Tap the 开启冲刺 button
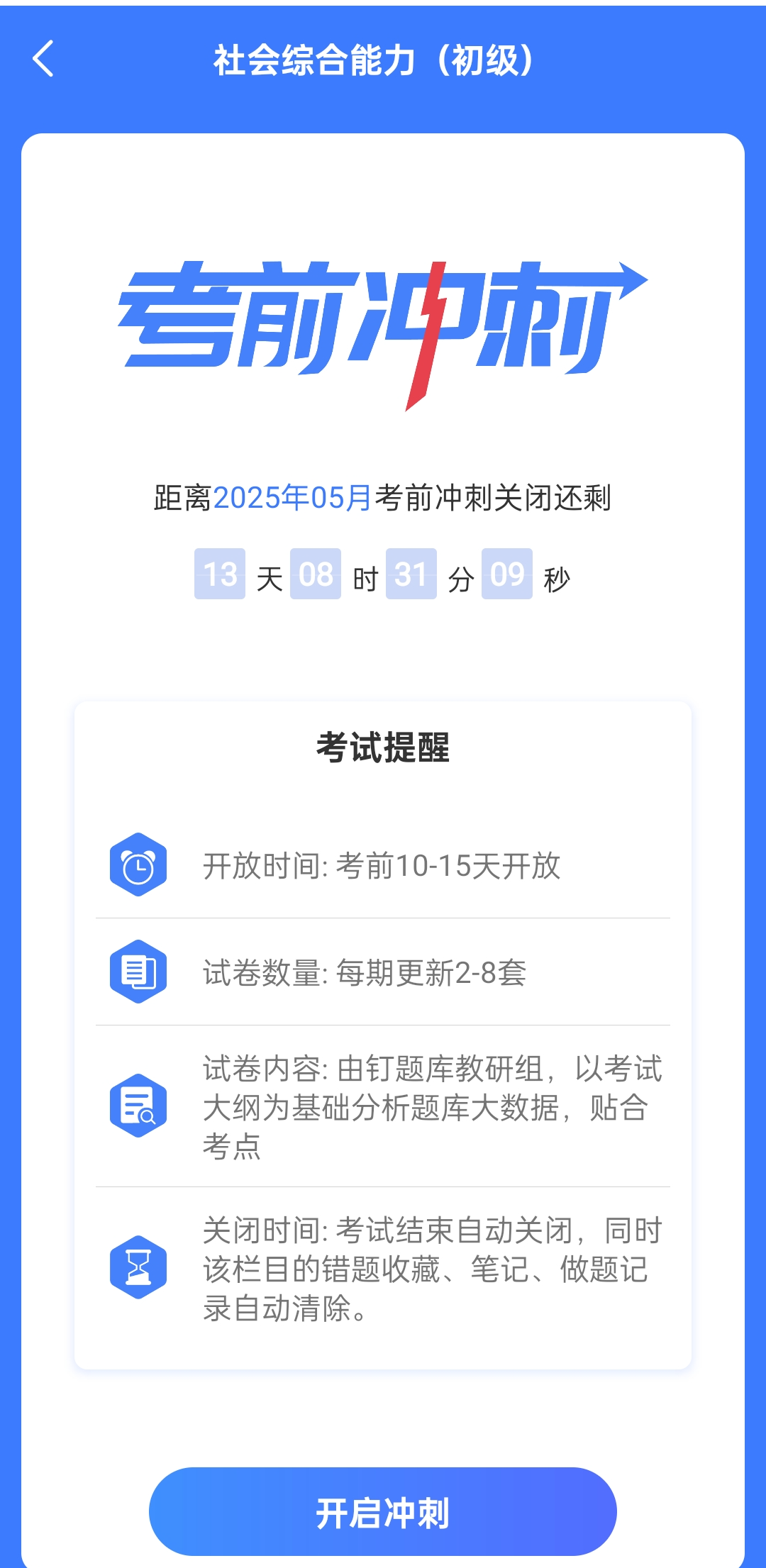 [382, 1512]
